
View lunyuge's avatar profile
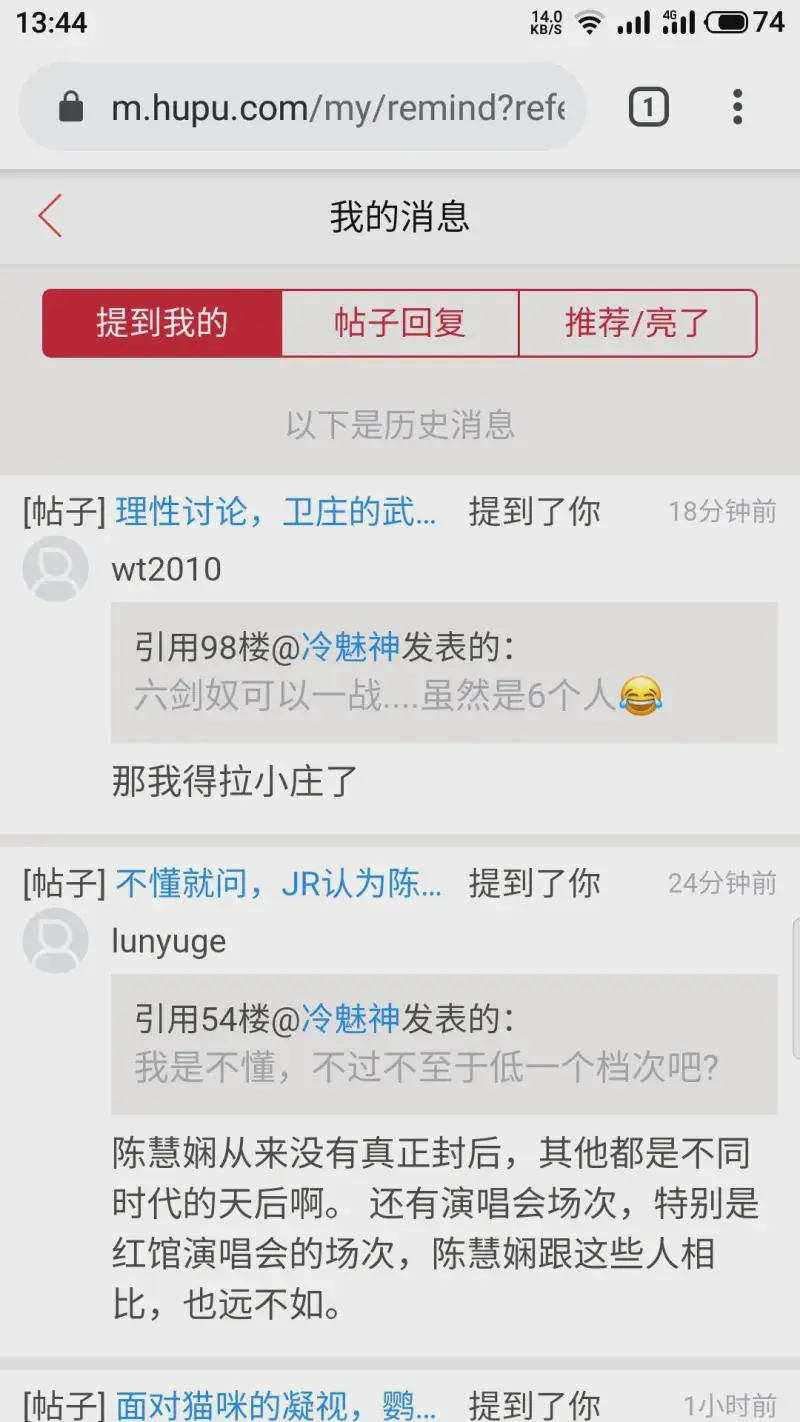pos(55,941)
